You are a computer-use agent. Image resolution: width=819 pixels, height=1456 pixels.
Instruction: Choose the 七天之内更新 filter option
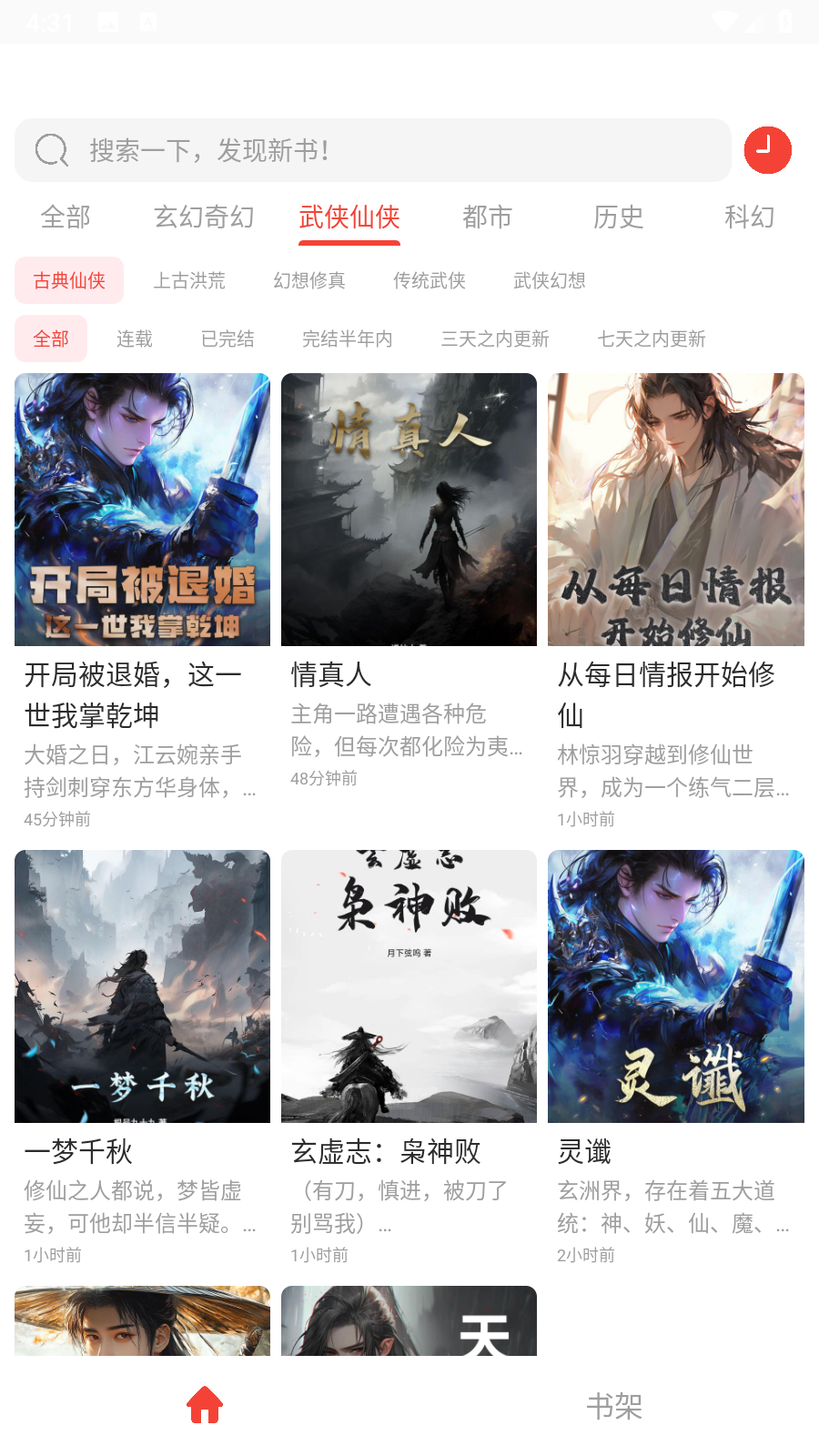coord(652,339)
